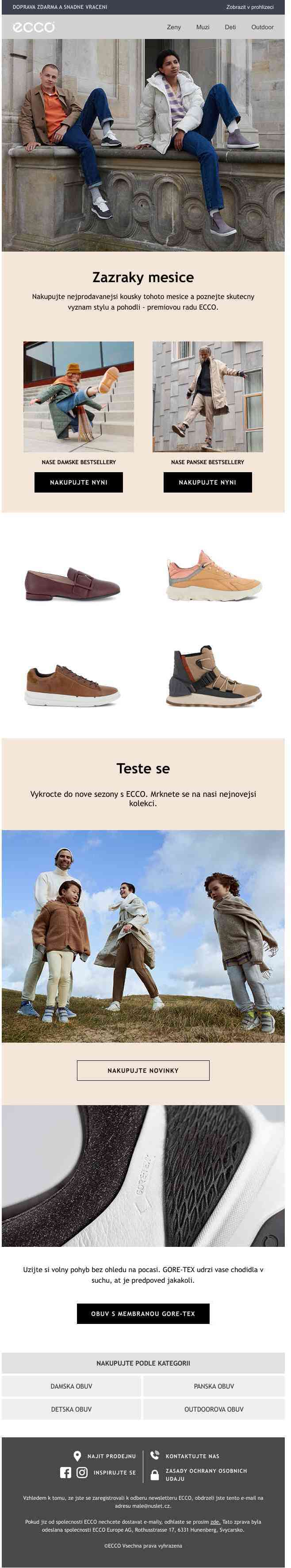Open the strapped hiking boot product

tap(213, 677)
